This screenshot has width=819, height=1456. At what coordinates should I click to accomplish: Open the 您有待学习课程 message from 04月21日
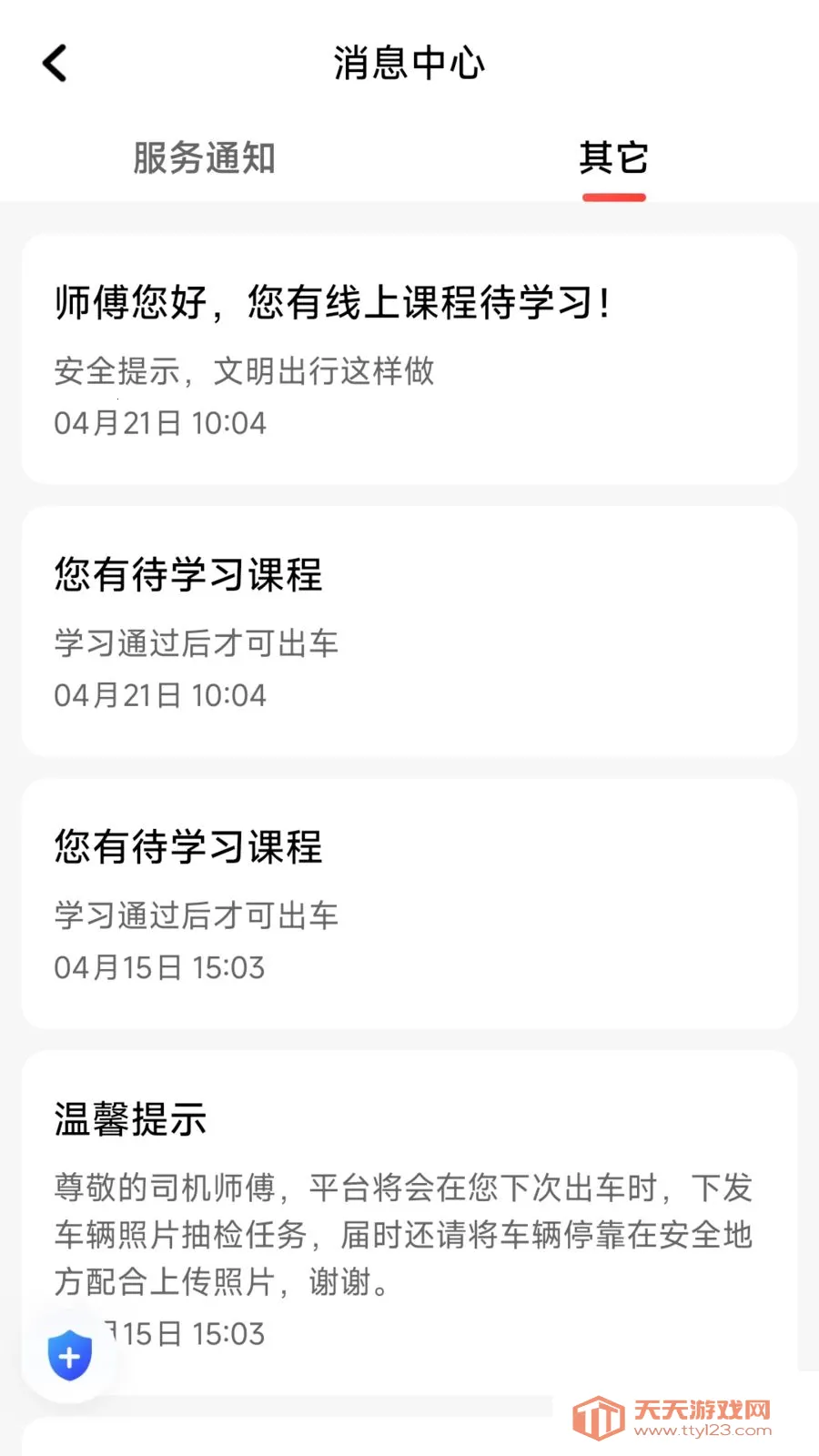pyautogui.click(x=409, y=632)
